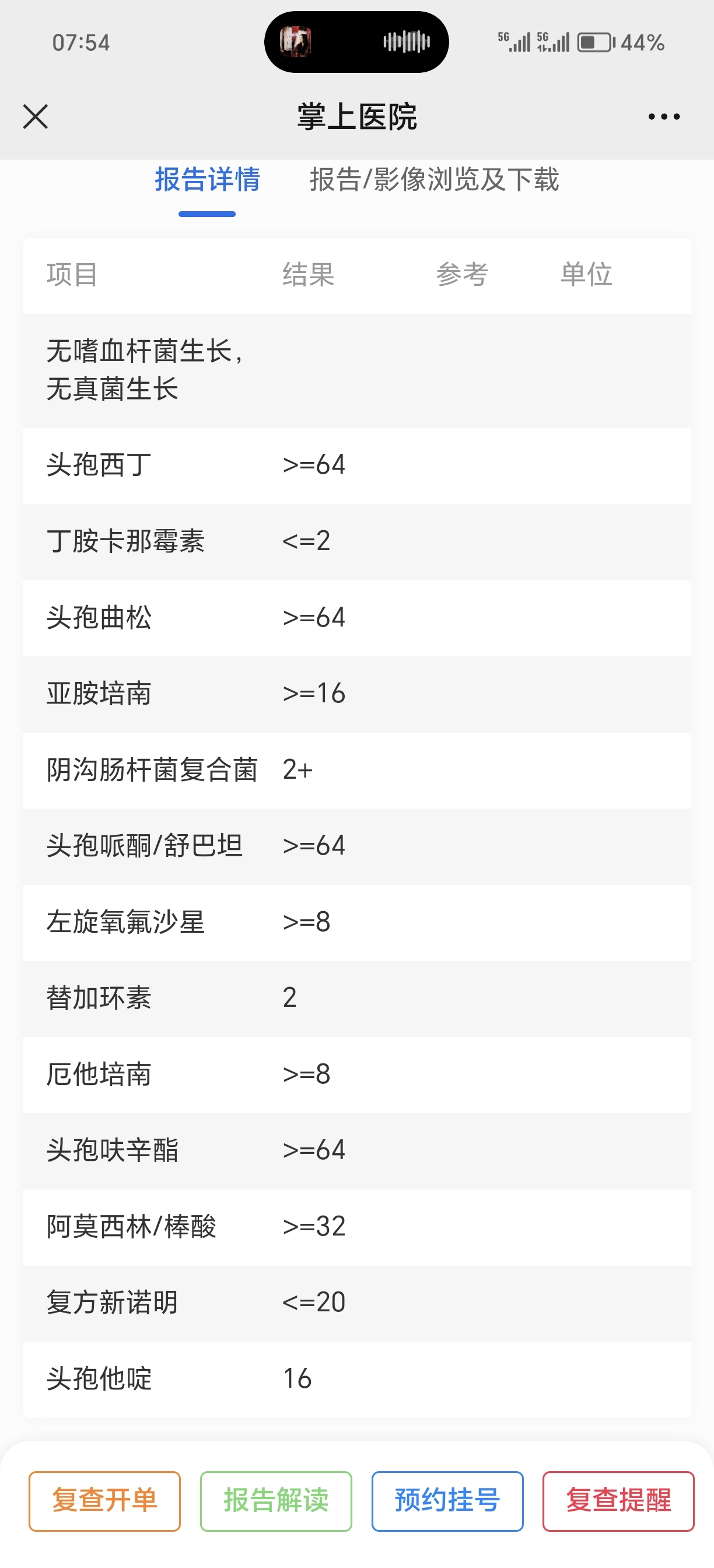
Task: Close the 掌上医院 mini program page
Action: pyautogui.click(x=36, y=116)
